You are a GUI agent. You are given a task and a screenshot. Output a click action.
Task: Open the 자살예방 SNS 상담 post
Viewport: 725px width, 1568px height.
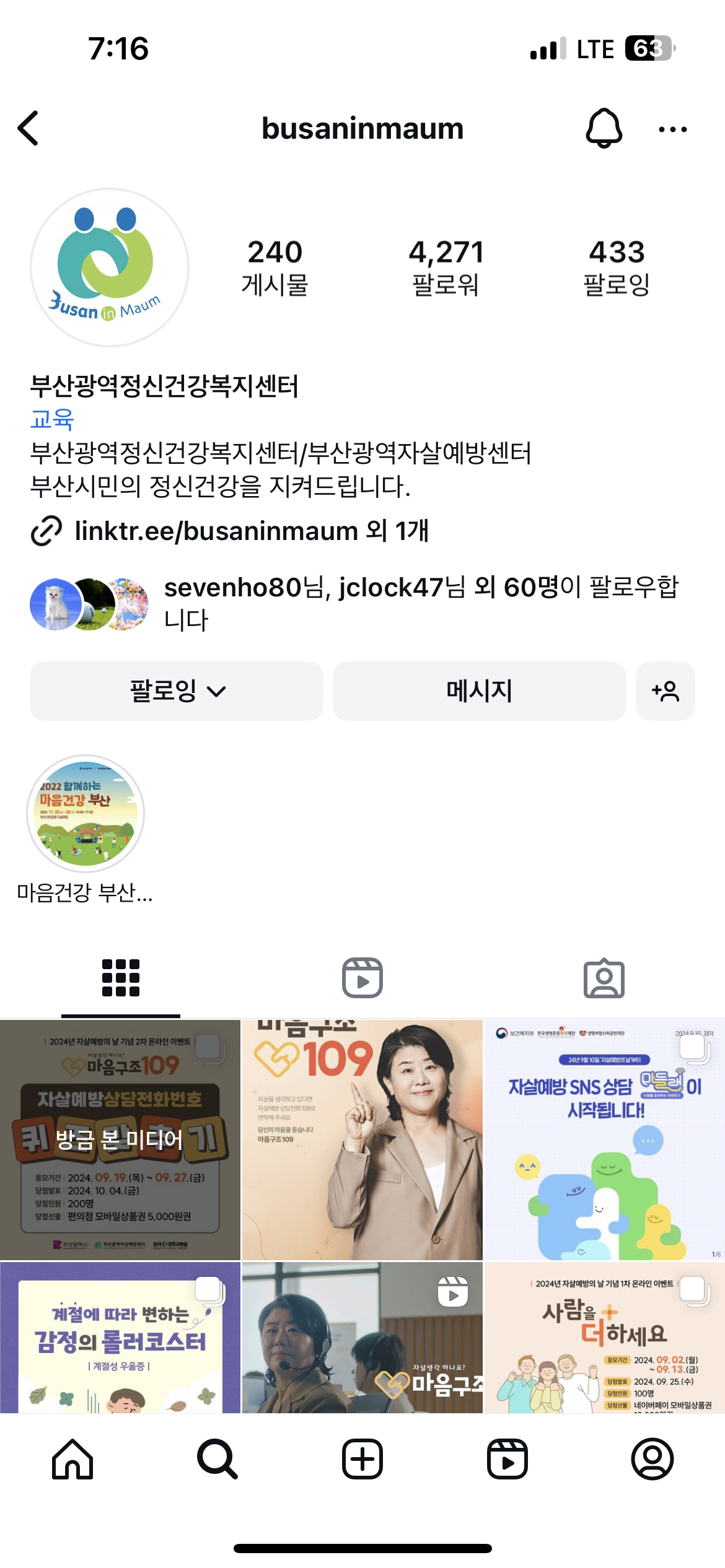point(604,1139)
